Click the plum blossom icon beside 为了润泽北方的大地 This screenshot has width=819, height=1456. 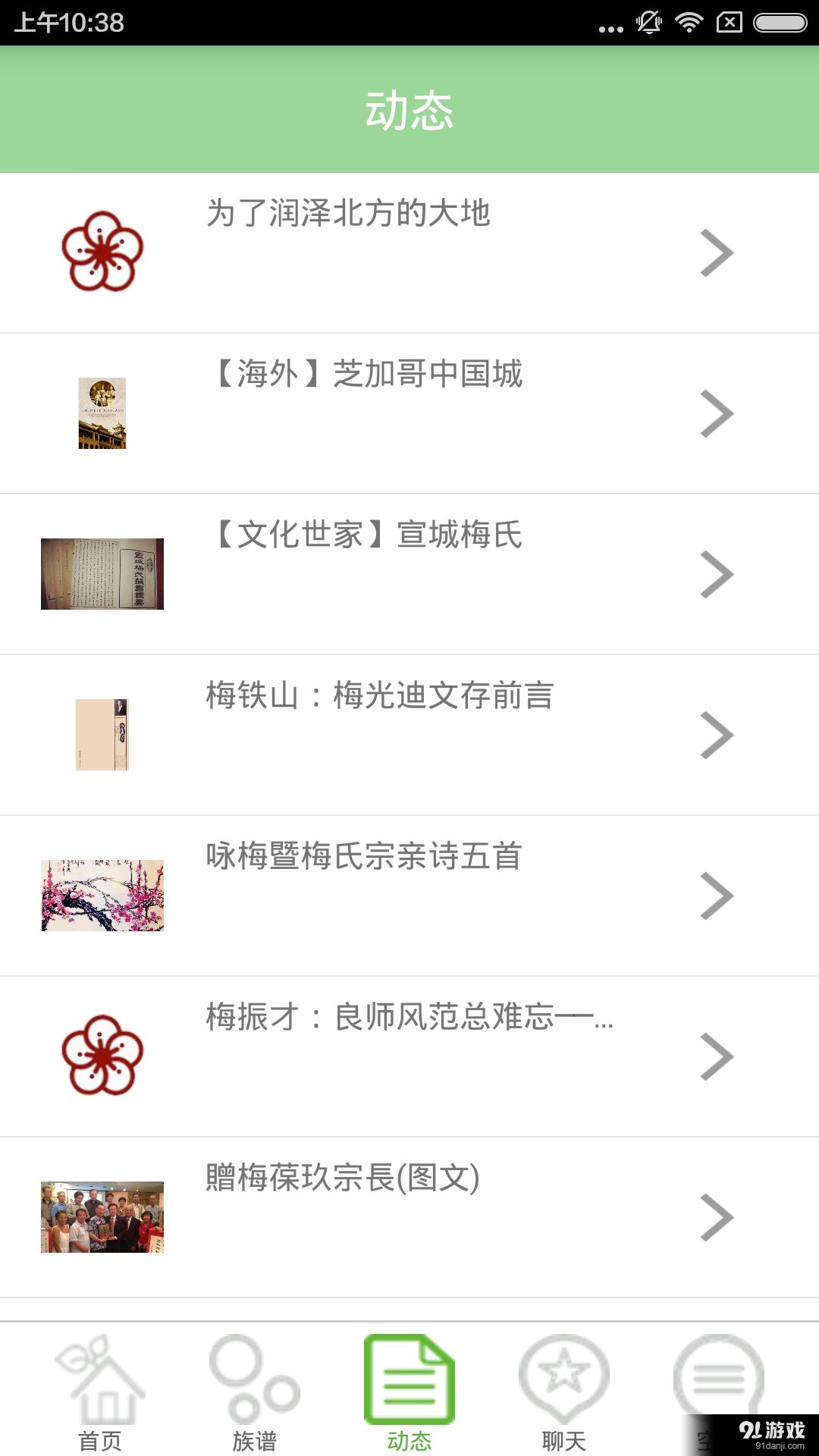tap(102, 252)
